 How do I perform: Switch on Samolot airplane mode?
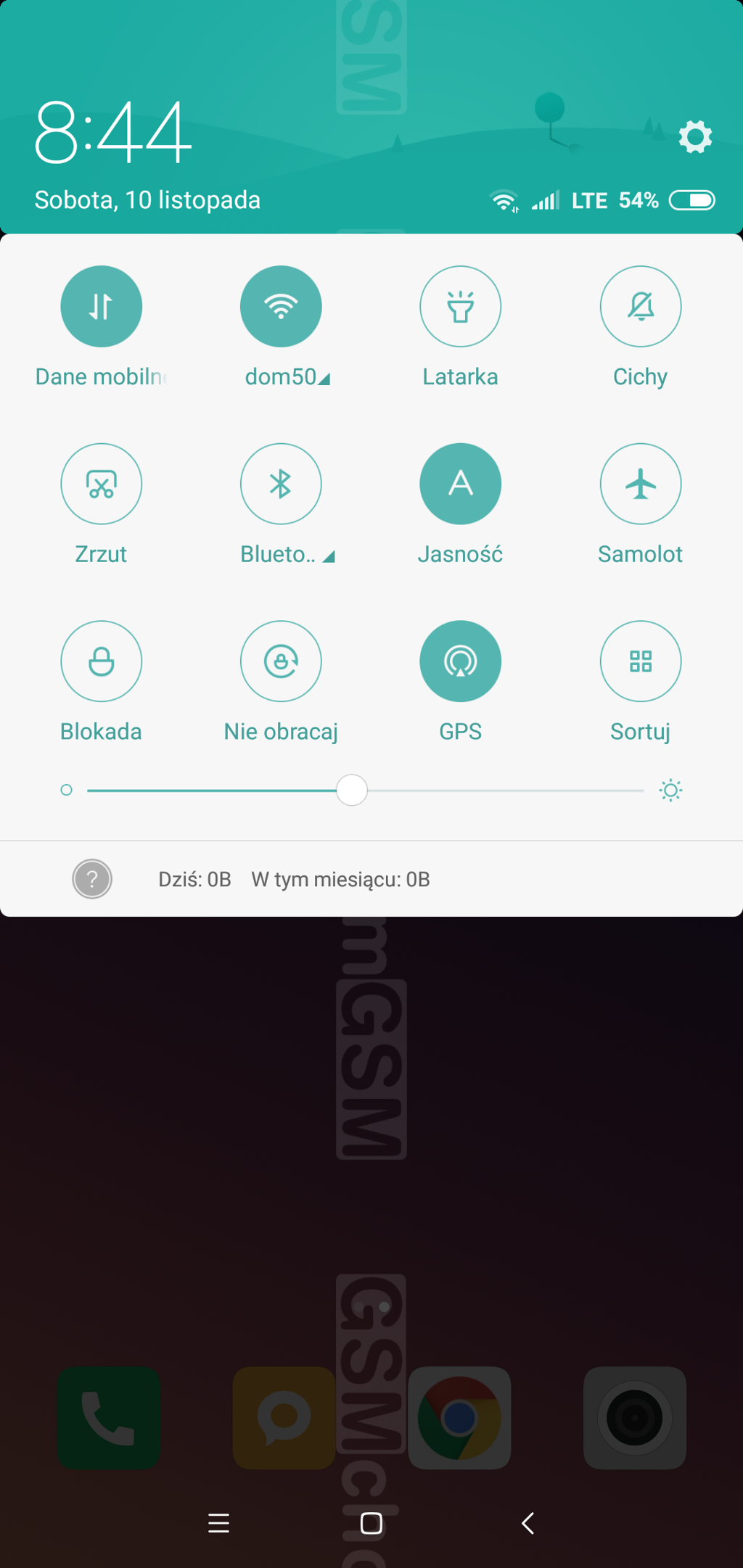(640, 484)
